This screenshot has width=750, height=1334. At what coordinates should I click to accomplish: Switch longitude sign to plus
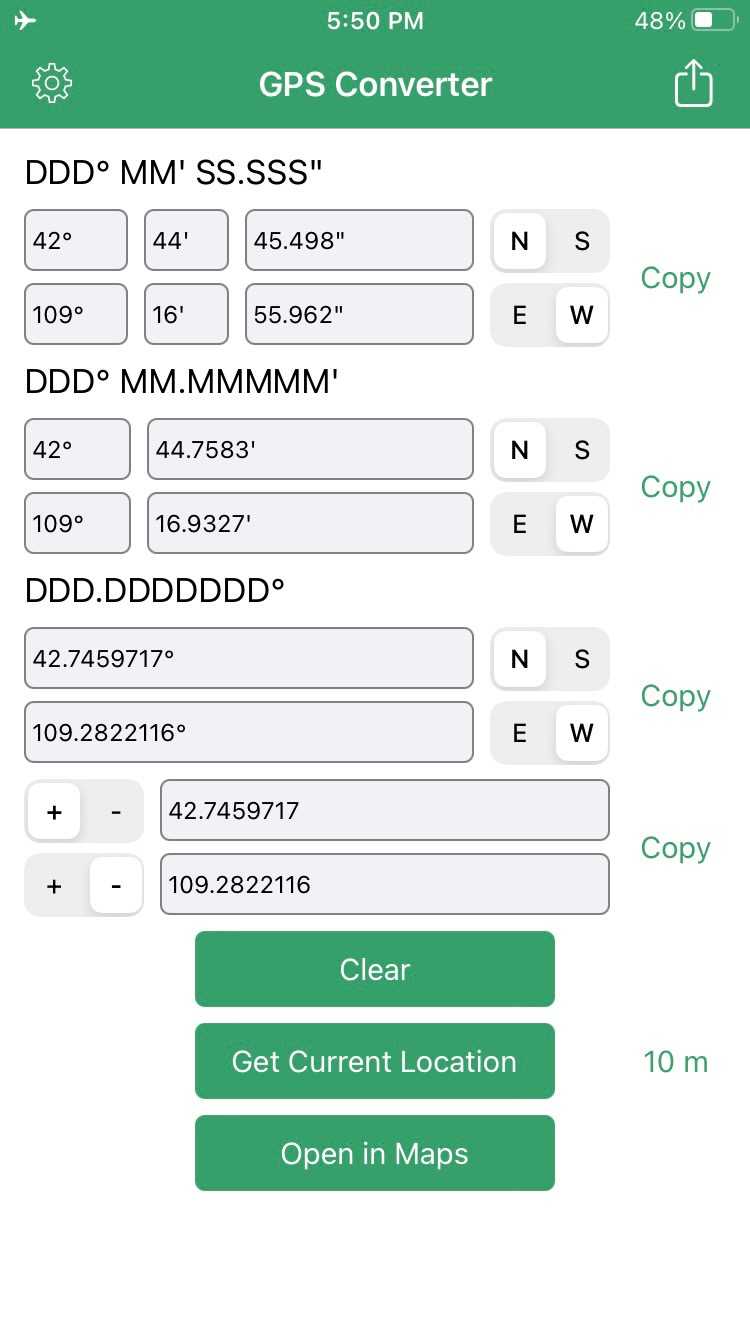(54, 885)
